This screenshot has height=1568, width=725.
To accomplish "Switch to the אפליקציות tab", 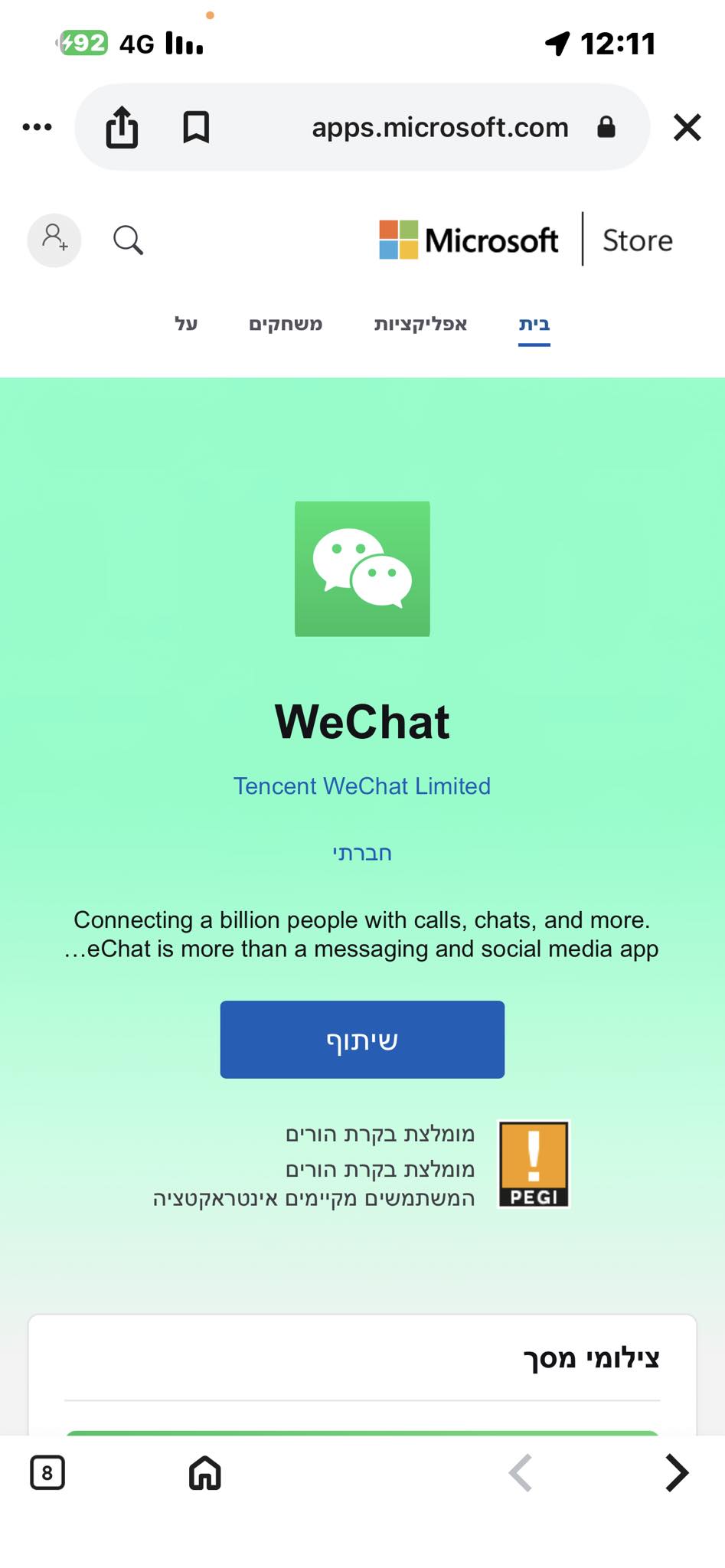I will [x=420, y=324].
